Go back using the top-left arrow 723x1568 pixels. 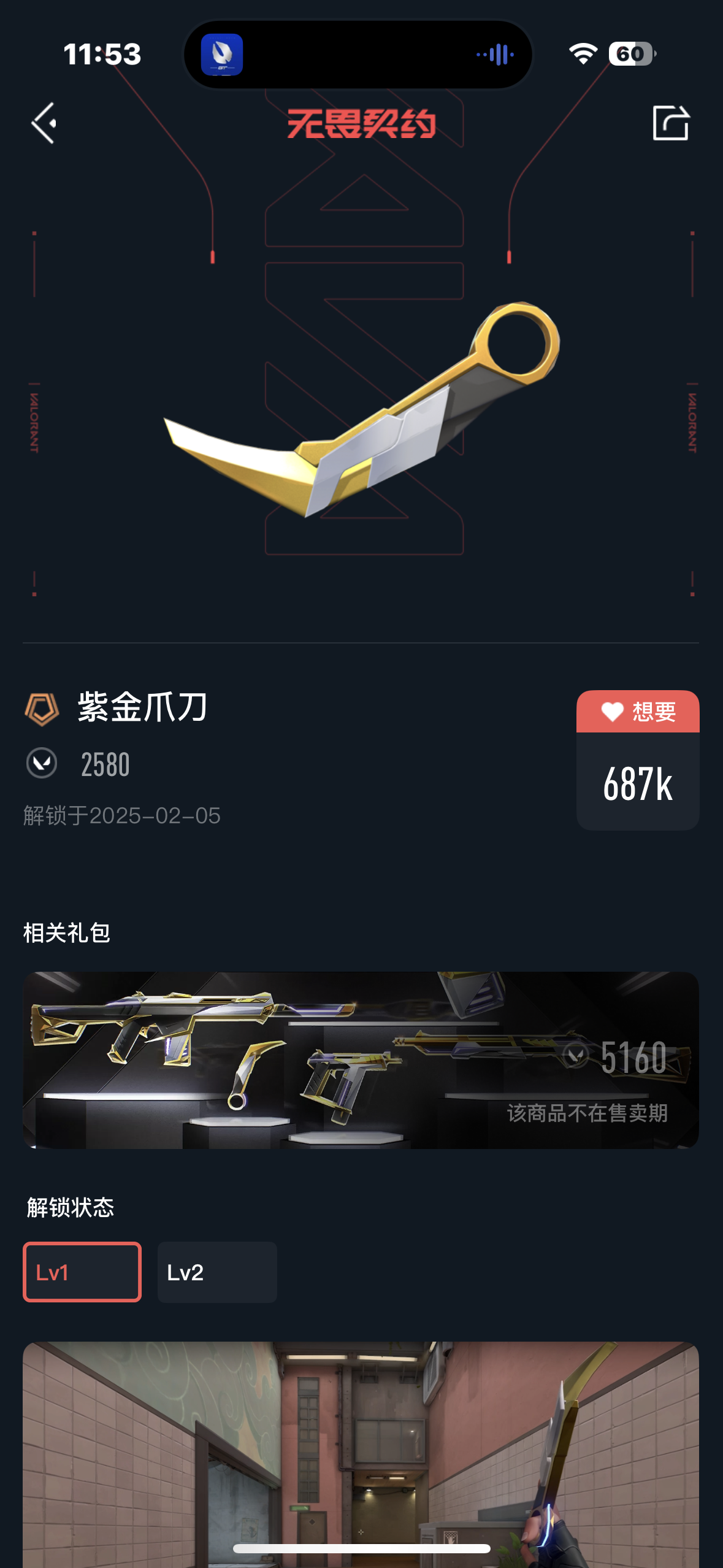44,123
